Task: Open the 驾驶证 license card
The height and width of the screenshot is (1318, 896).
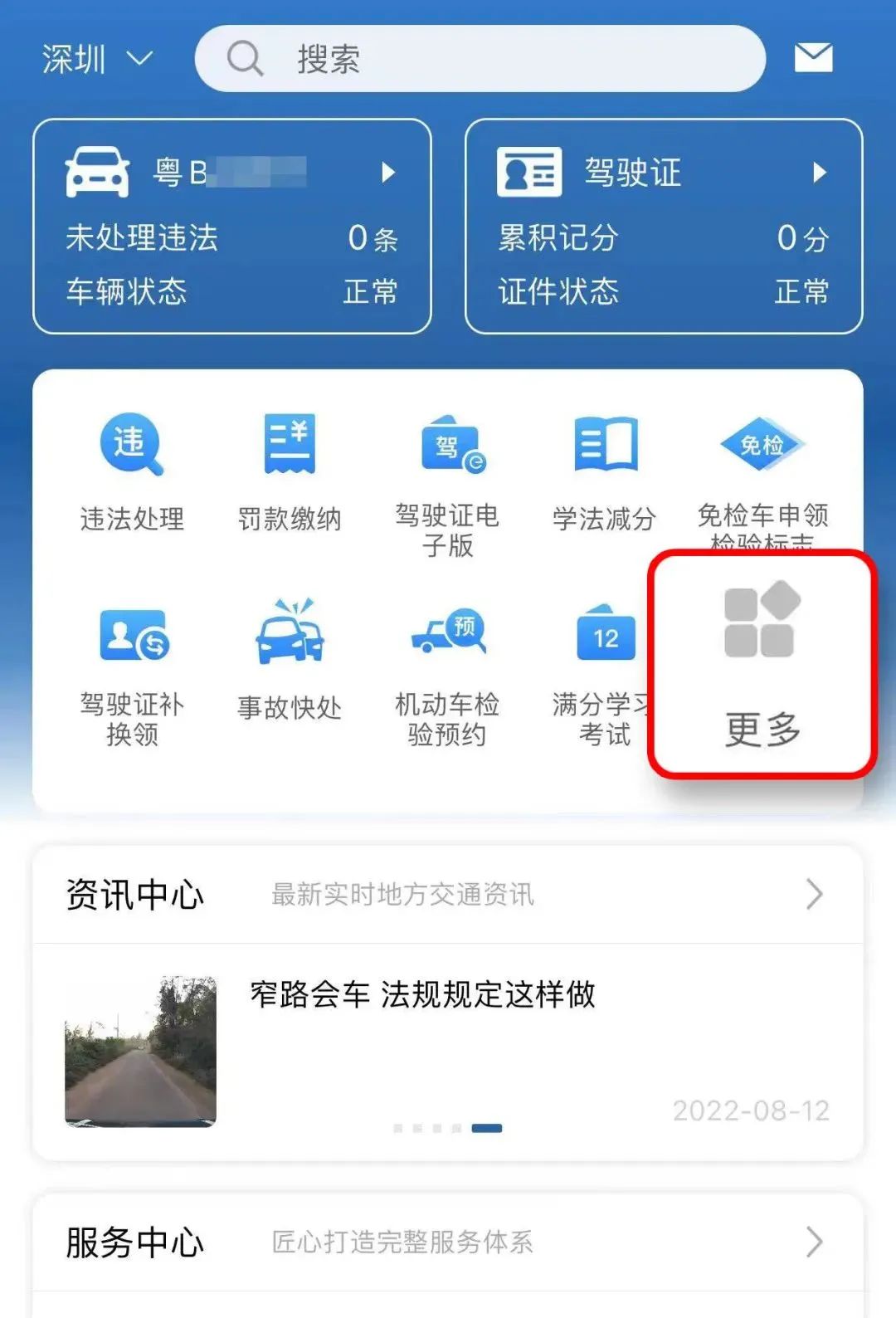Action: 663,226
